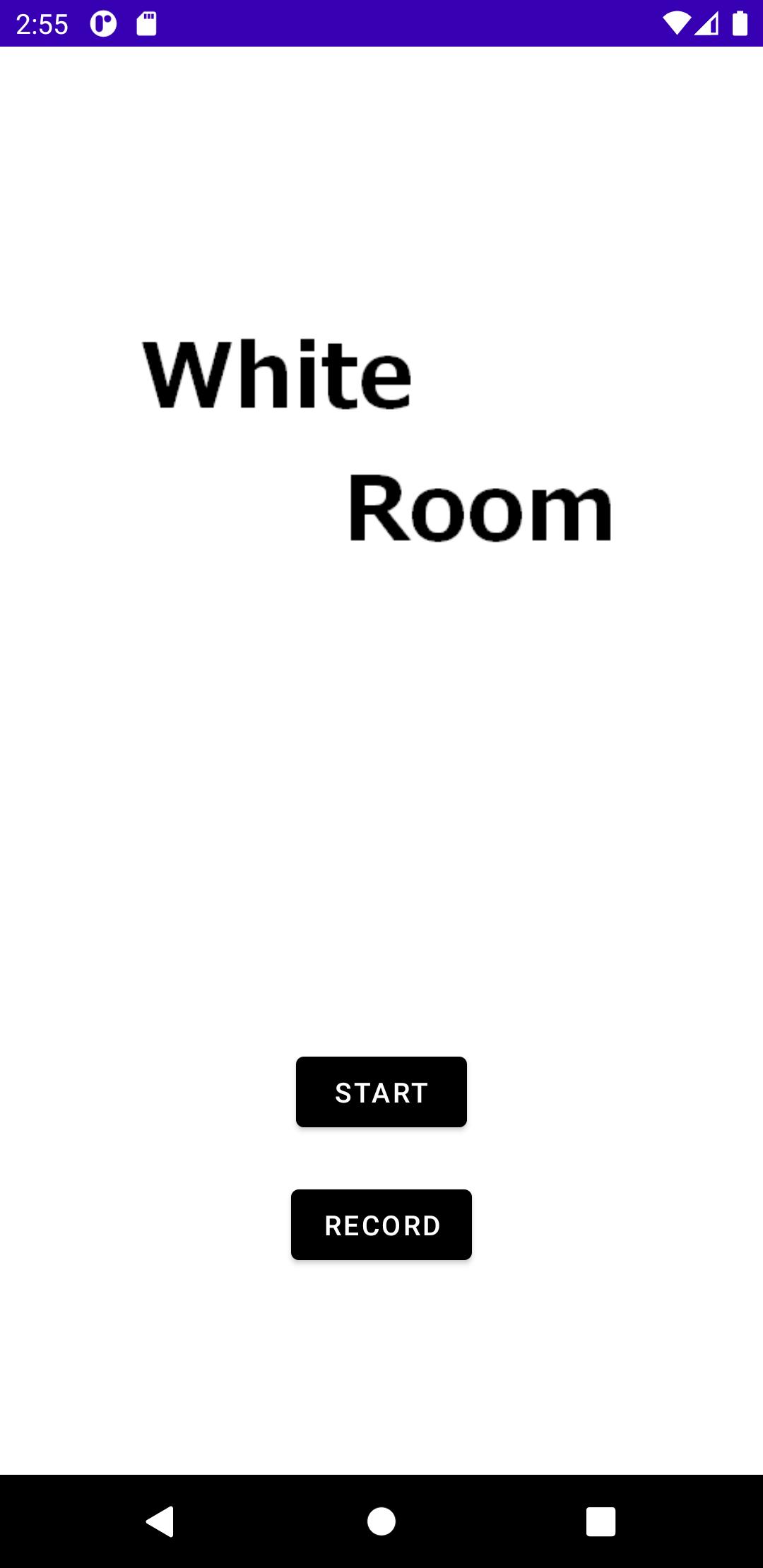The width and height of the screenshot is (763, 1568).
Task: Tap the START button
Action: pos(381,1092)
